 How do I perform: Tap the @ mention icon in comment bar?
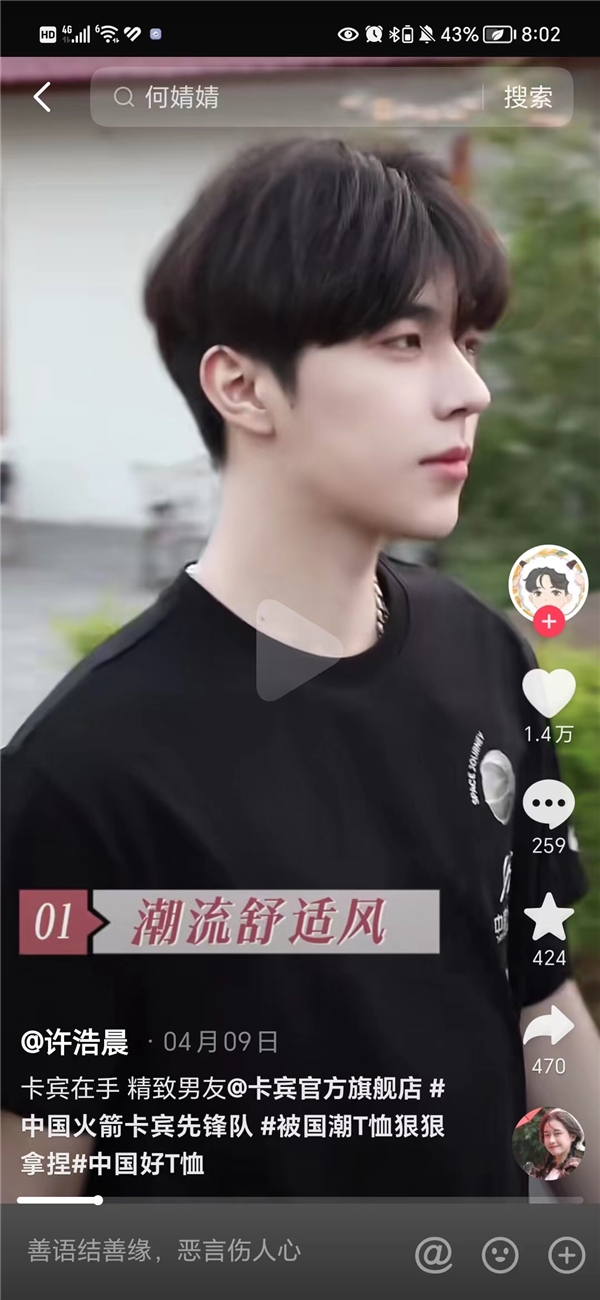tap(434, 1254)
